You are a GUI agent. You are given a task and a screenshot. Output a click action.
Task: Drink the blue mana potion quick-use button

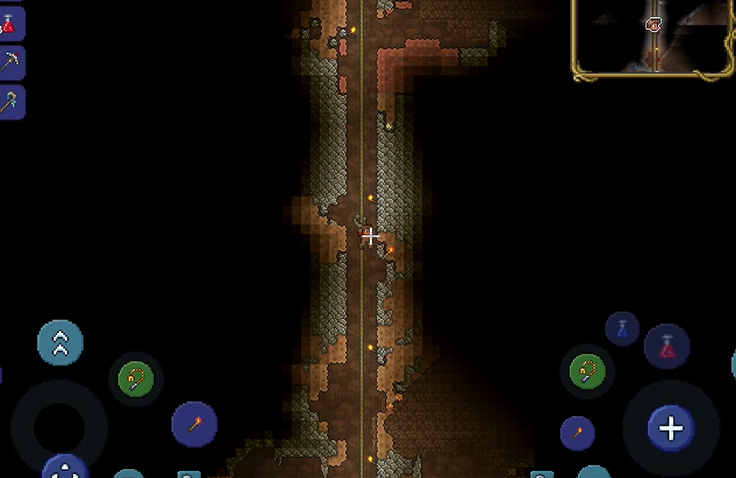click(622, 328)
